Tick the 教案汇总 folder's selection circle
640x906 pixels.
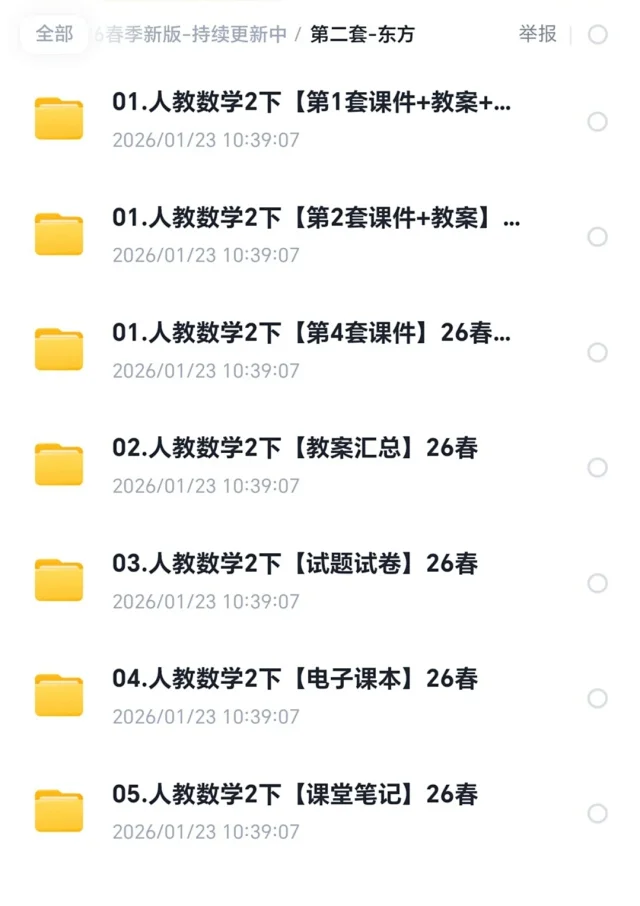click(x=597, y=468)
